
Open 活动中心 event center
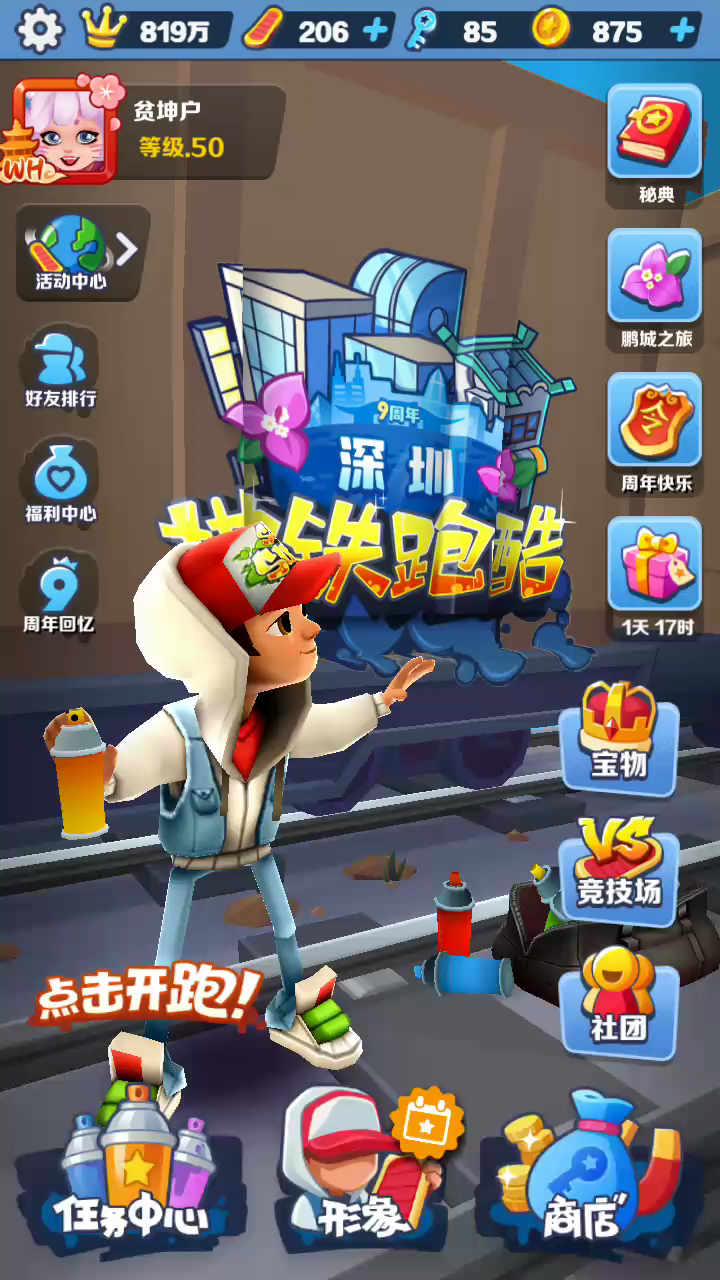tap(72, 254)
